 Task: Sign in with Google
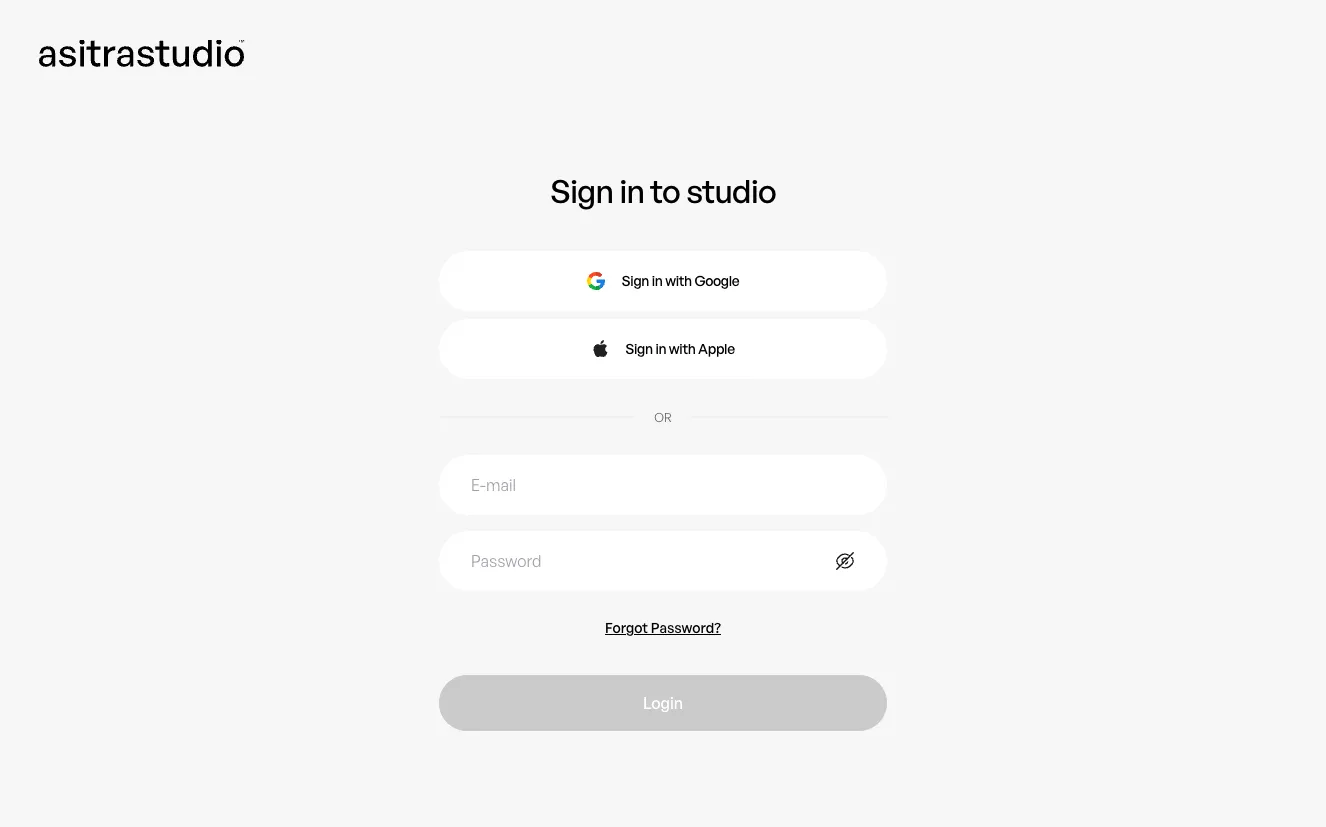[x=663, y=281]
